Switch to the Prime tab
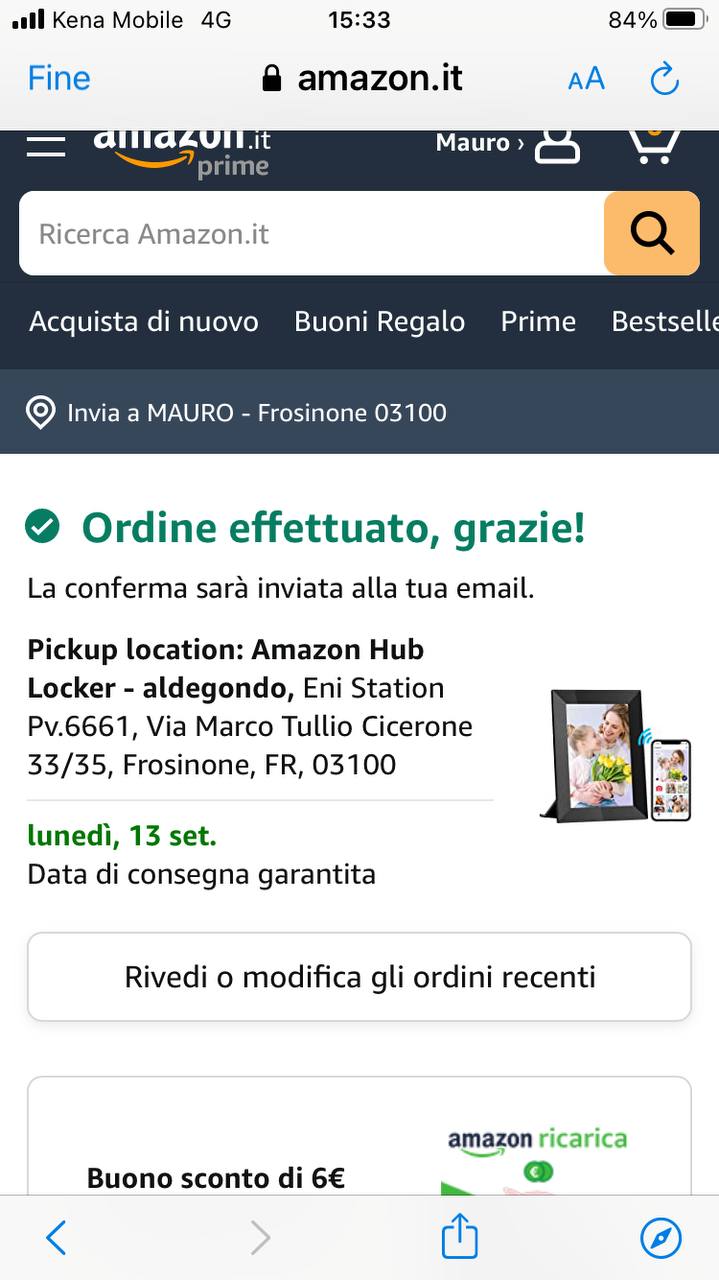The image size is (719, 1280). (538, 322)
